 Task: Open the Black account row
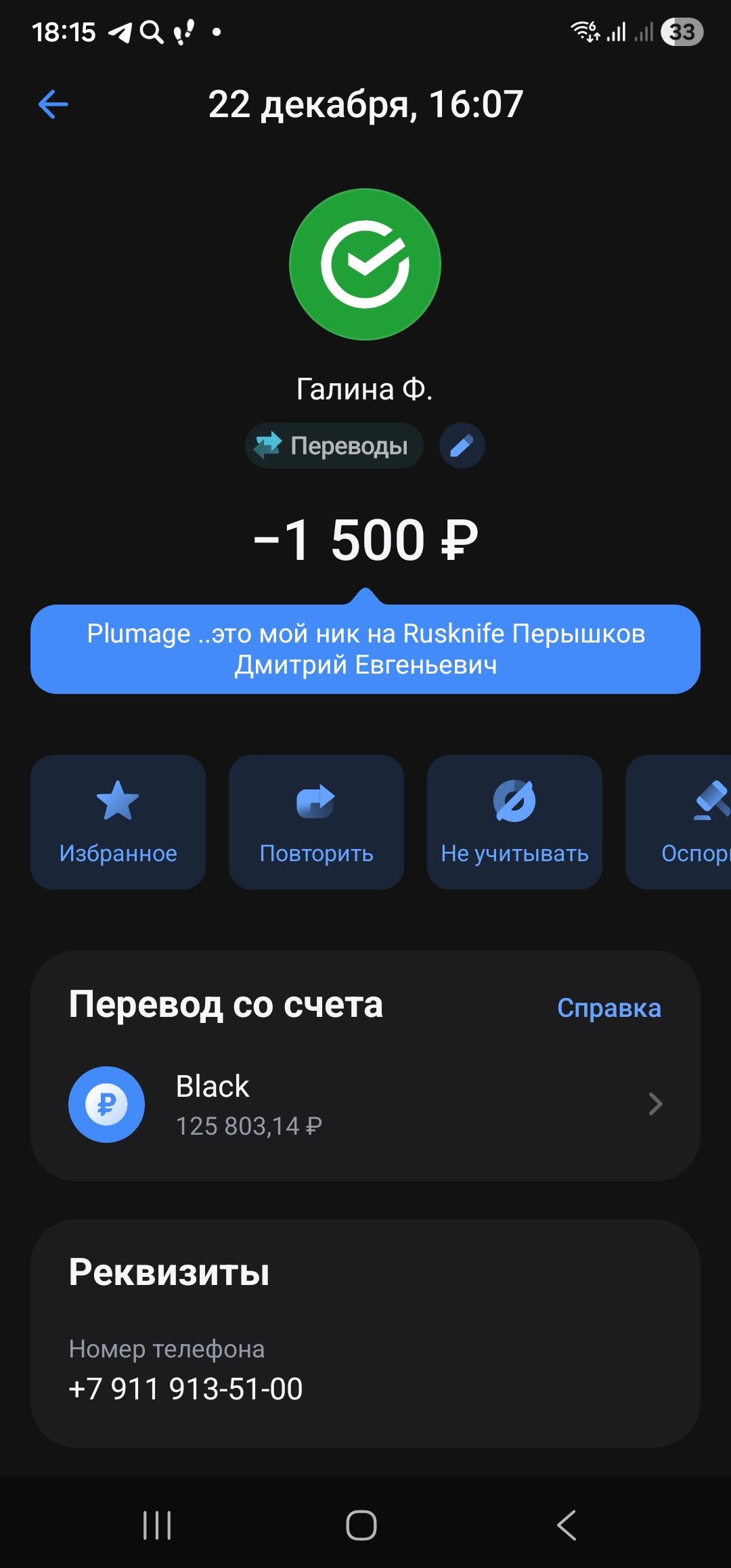[365, 1104]
